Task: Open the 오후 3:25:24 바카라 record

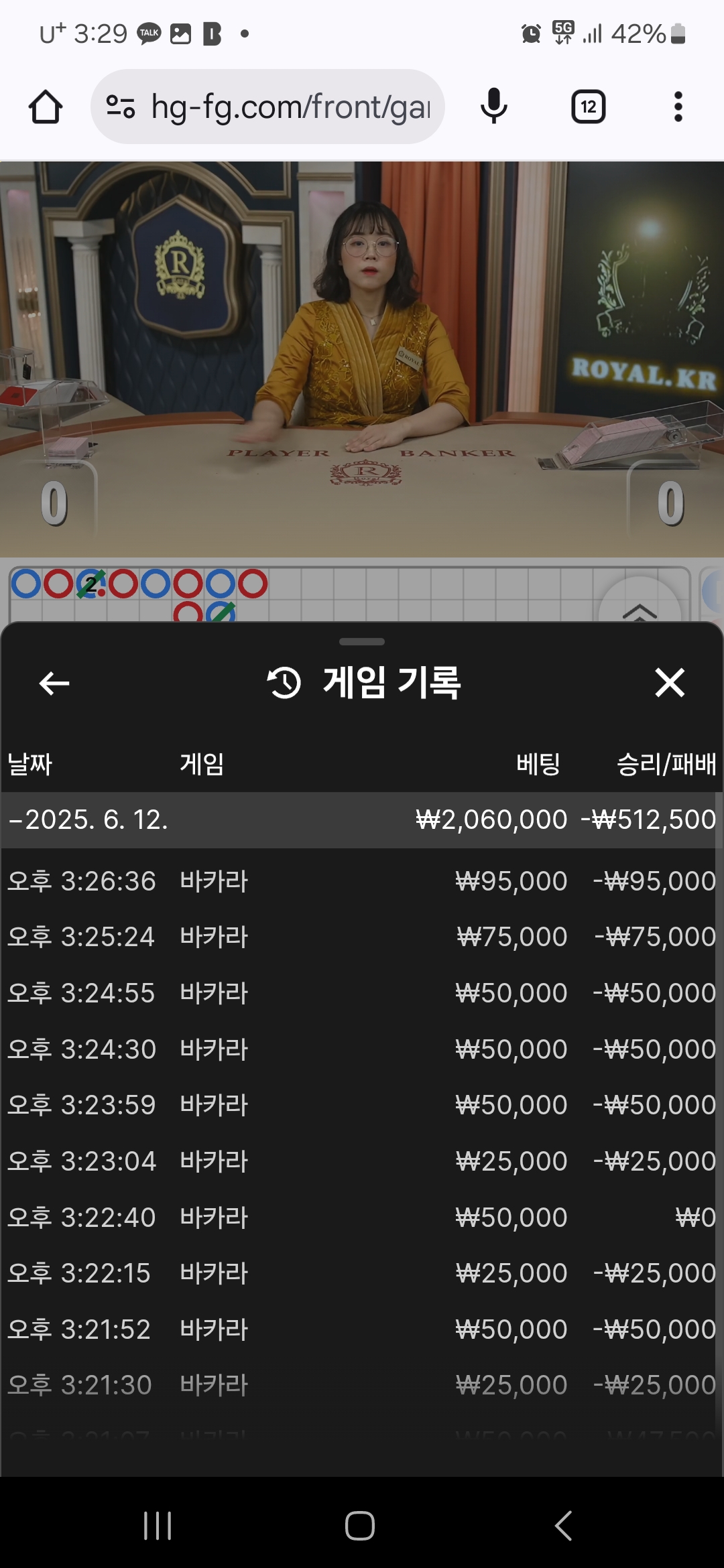Action: pos(359,937)
